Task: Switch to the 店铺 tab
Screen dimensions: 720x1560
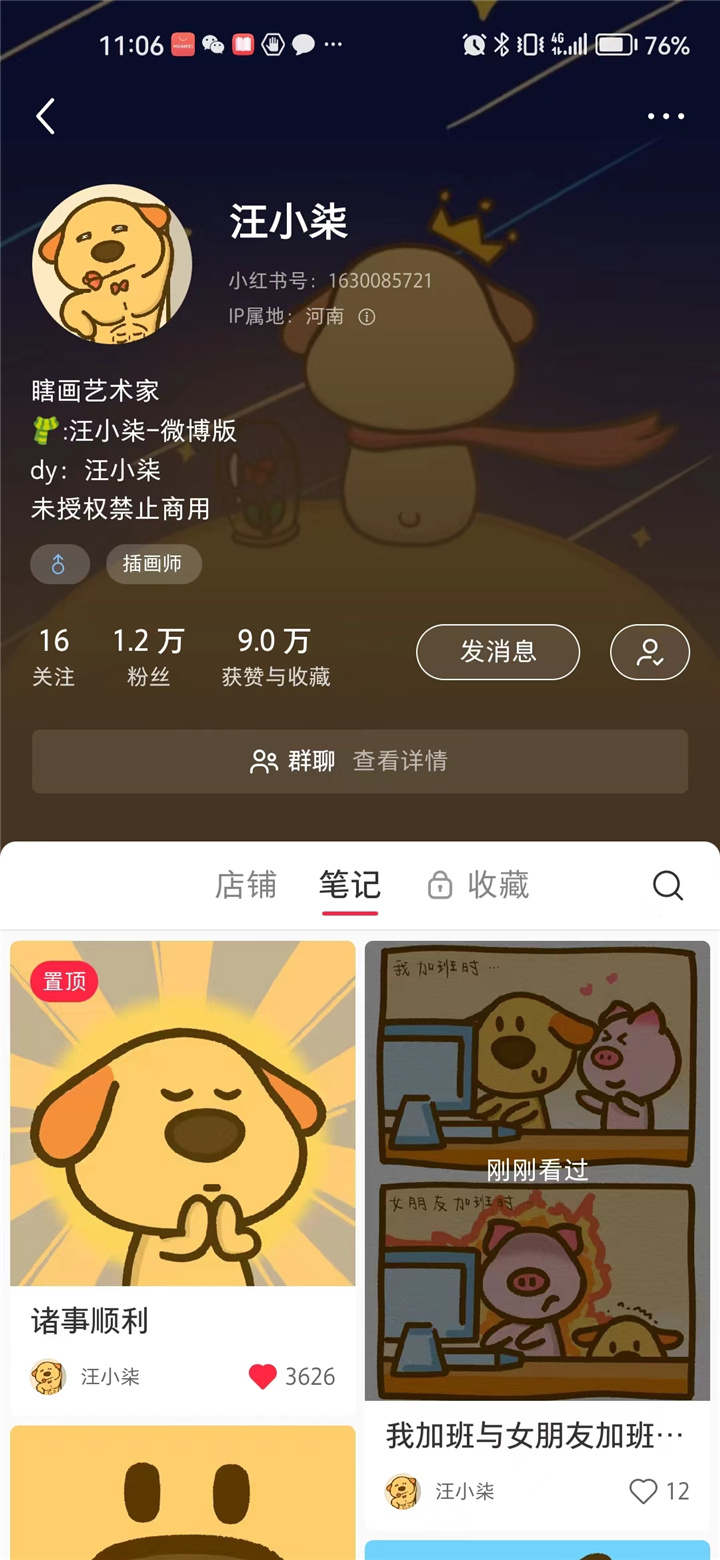Action: pos(245,885)
